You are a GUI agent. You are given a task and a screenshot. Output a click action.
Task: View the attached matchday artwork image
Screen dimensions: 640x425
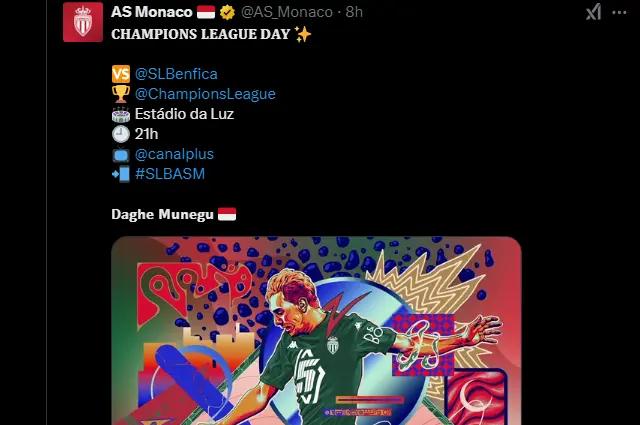pyautogui.click(x=315, y=330)
